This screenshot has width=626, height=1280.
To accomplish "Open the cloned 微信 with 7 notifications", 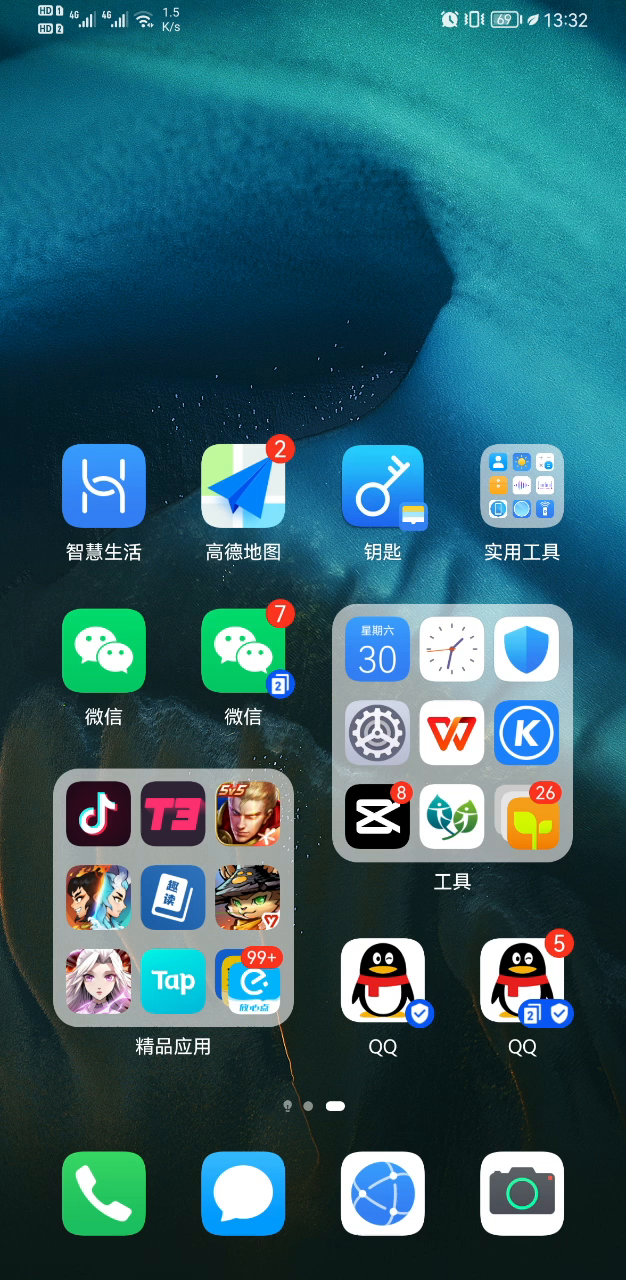I will tap(243, 651).
